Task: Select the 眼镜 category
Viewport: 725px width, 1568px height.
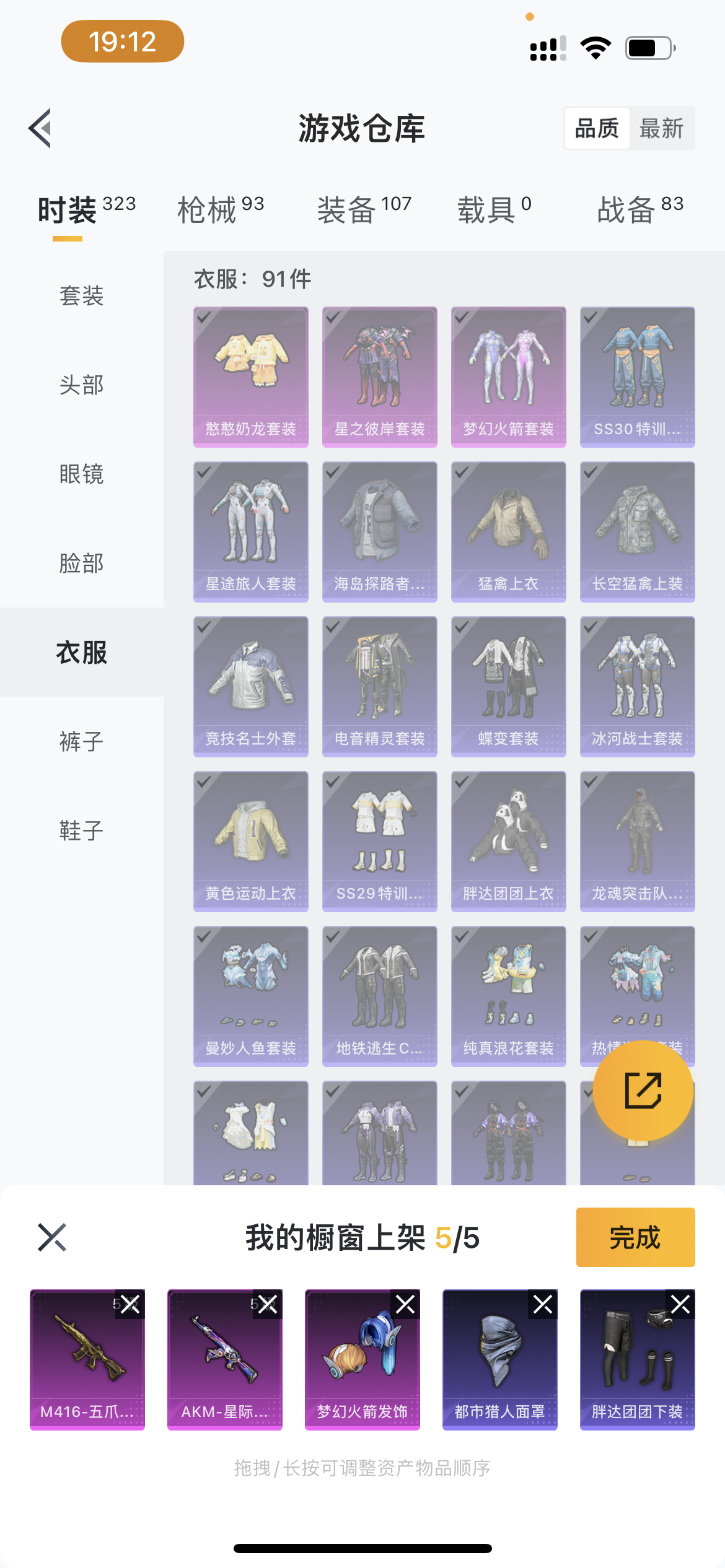Action: click(81, 474)
